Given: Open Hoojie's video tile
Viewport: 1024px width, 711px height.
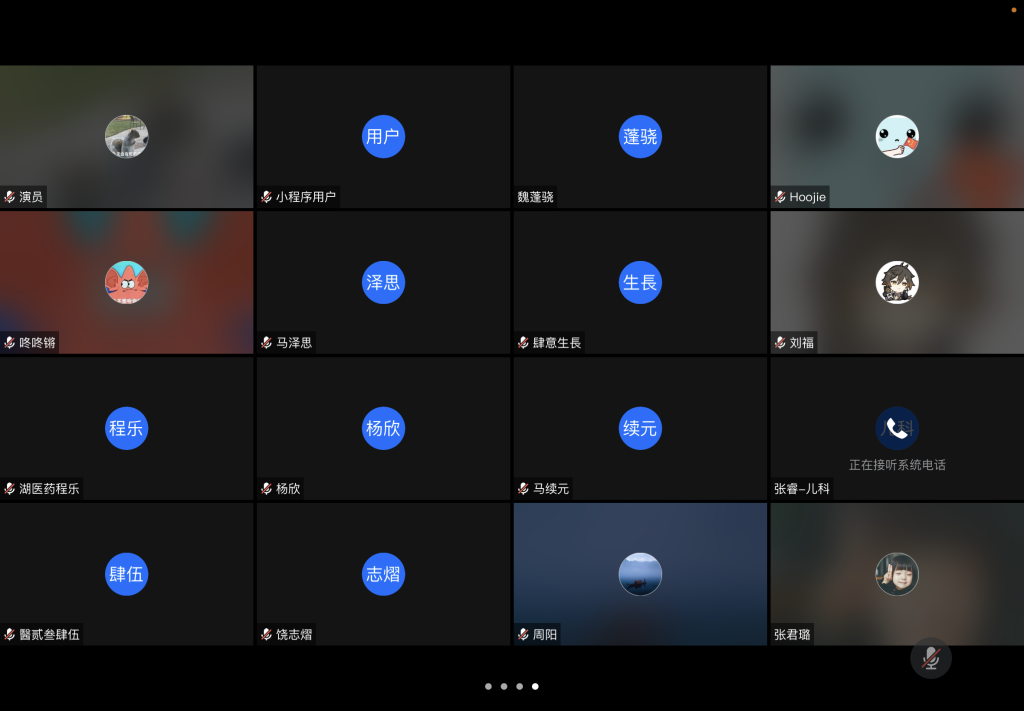Looking at the screenshot, I should [897, 137].
